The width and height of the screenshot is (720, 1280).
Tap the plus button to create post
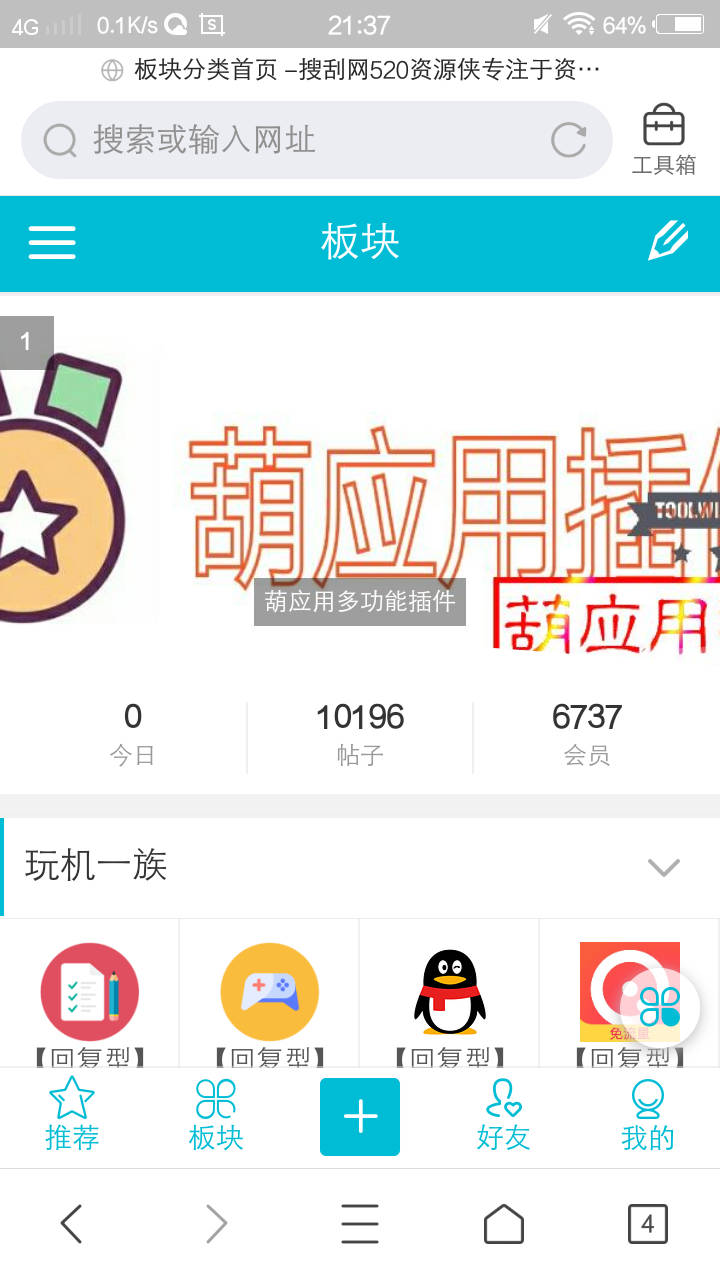point(360,1116)
